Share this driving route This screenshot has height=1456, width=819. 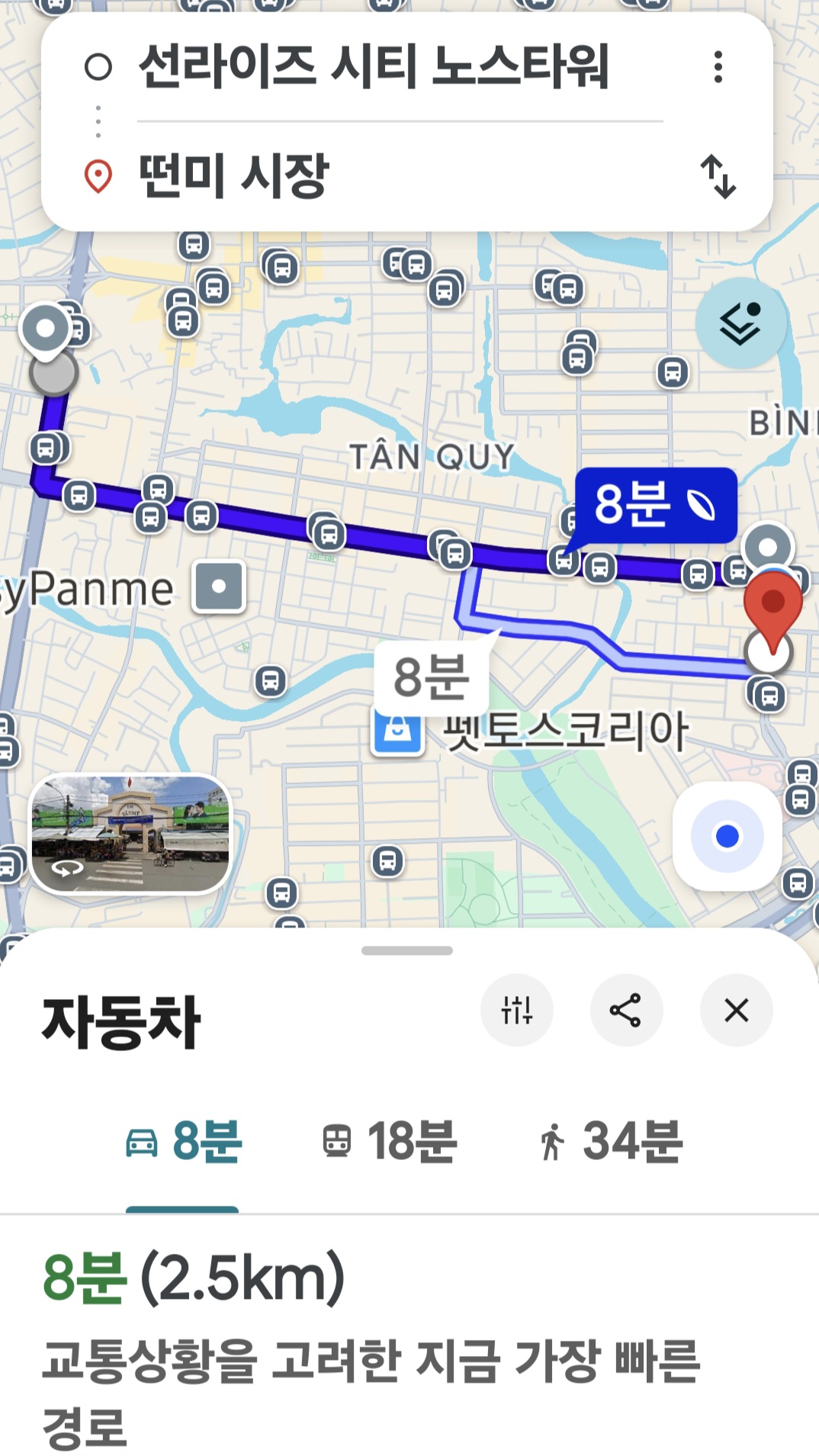[626, 1011]
